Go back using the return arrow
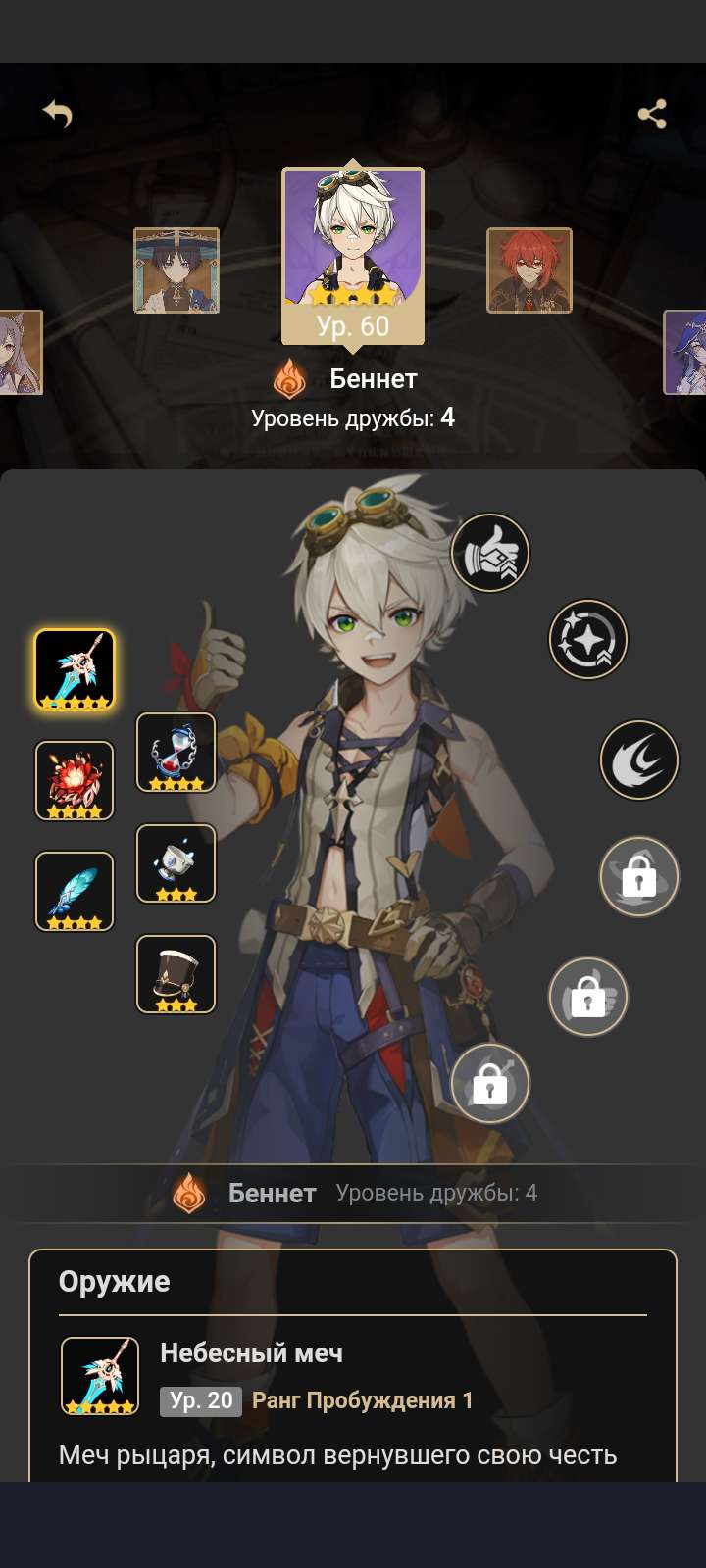 pyautogui.click(x=58, y=115)
